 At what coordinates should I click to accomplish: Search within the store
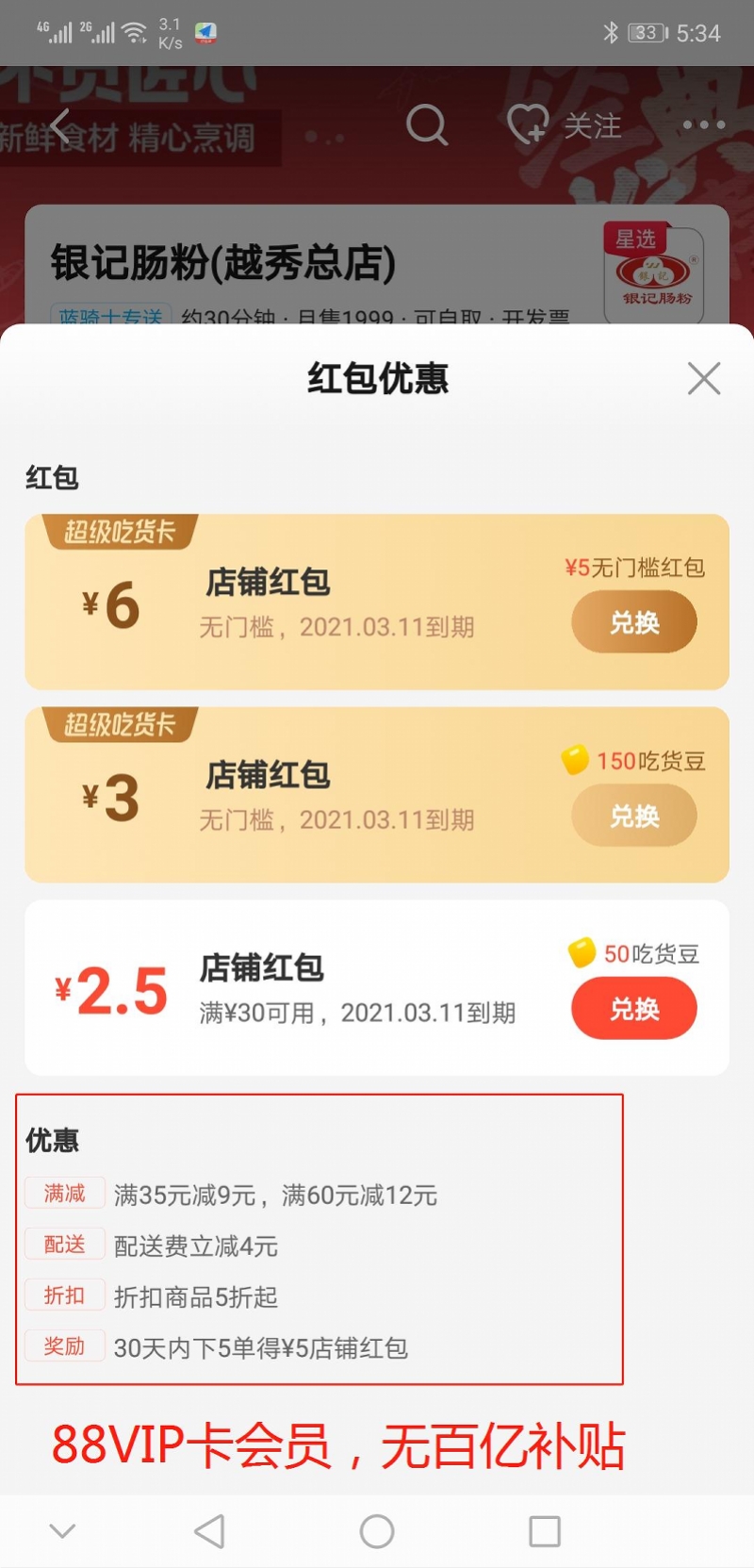[x=426, y=125]
